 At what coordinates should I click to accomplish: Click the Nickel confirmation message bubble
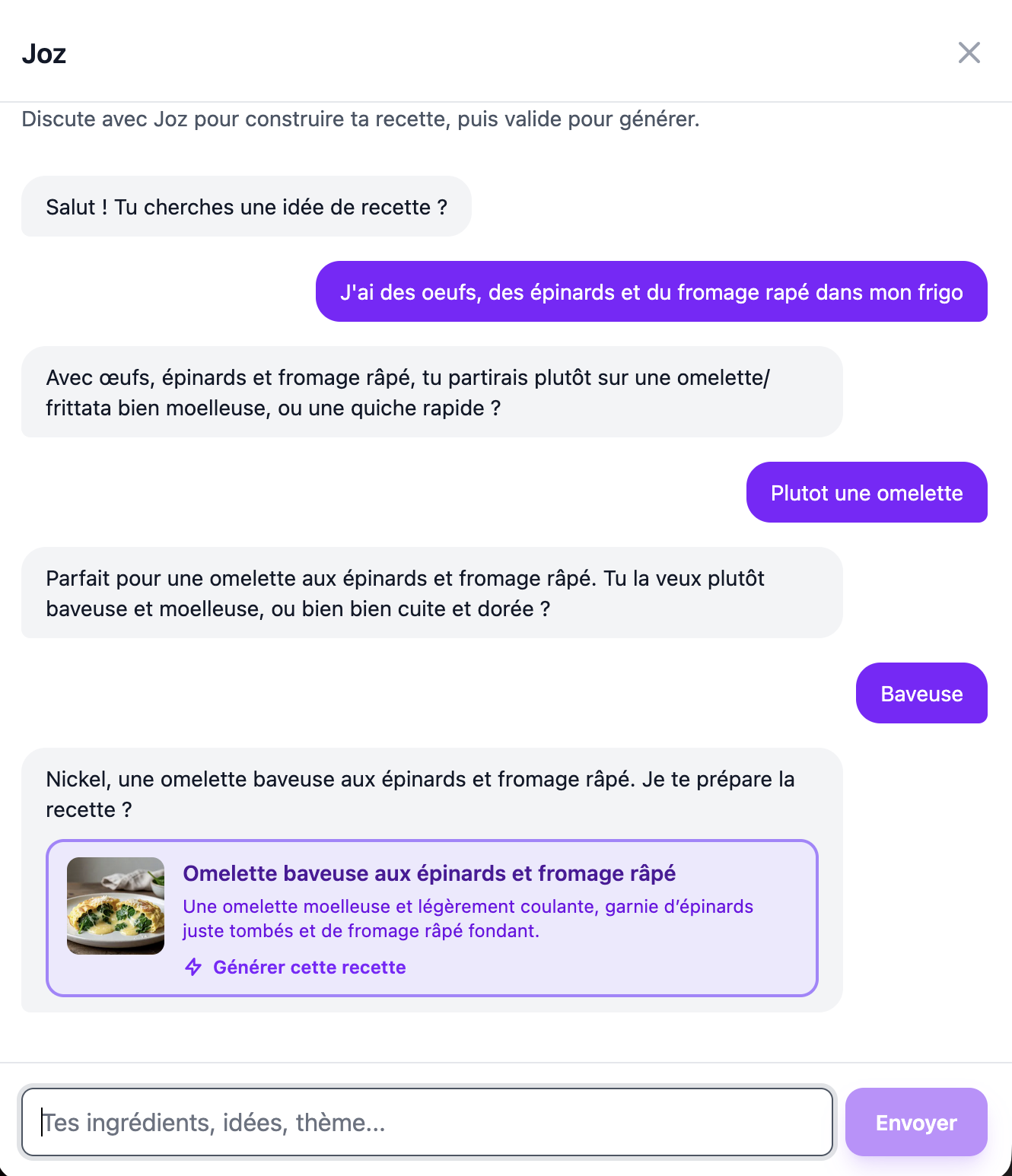pyautogui.click(x=419, y=793)
